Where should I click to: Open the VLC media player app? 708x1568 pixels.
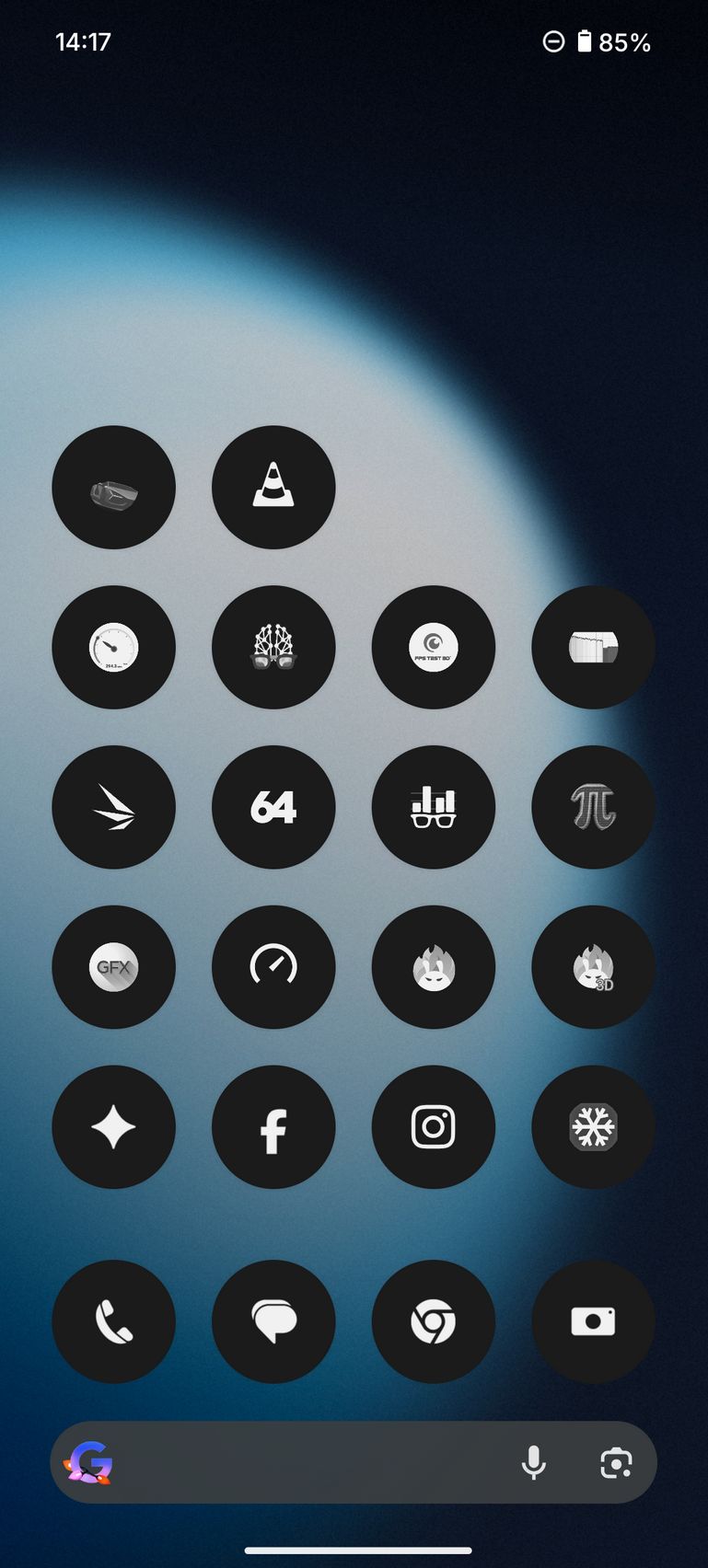[x=273, y=487]
